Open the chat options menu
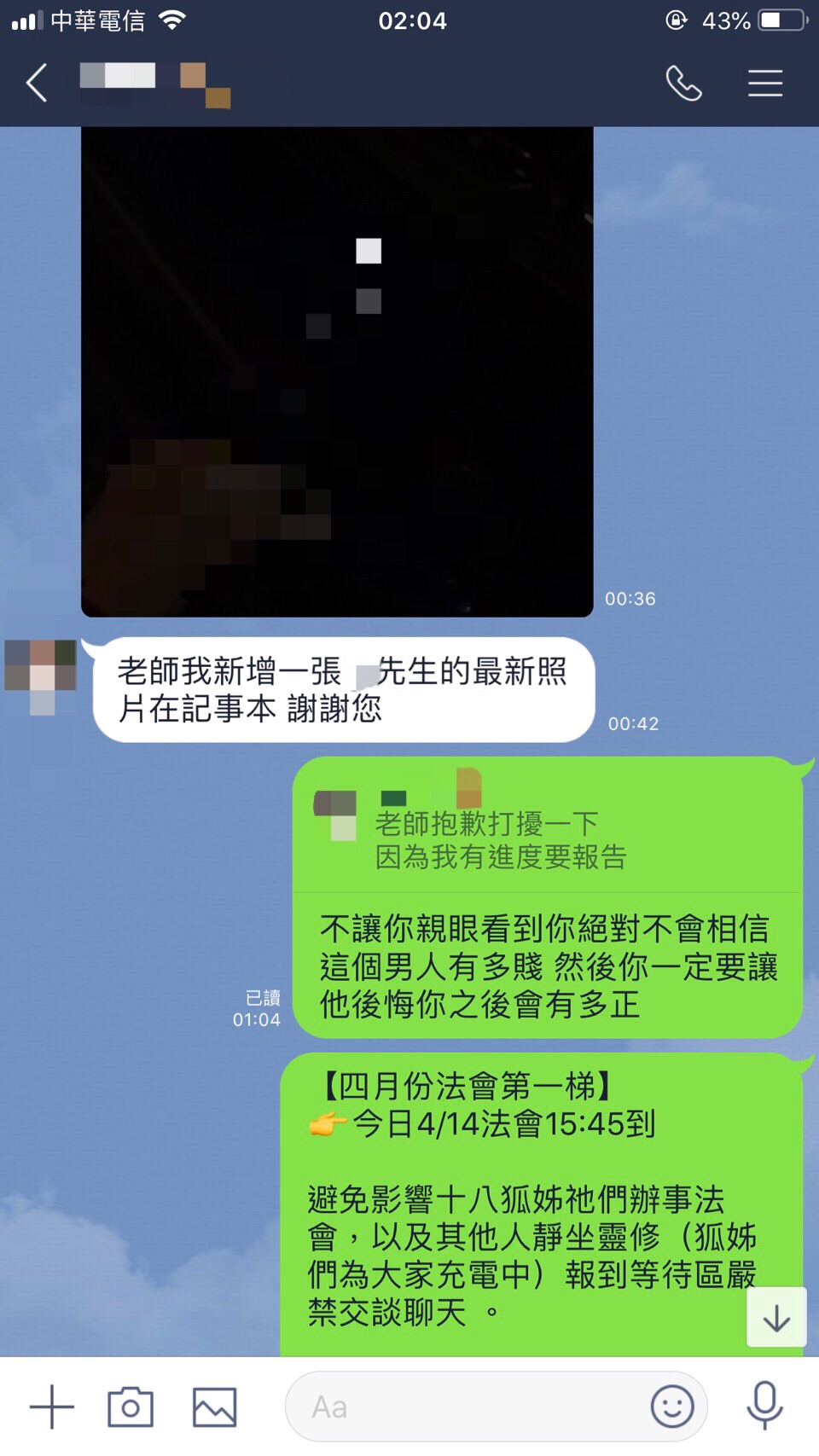 point(765,84)
